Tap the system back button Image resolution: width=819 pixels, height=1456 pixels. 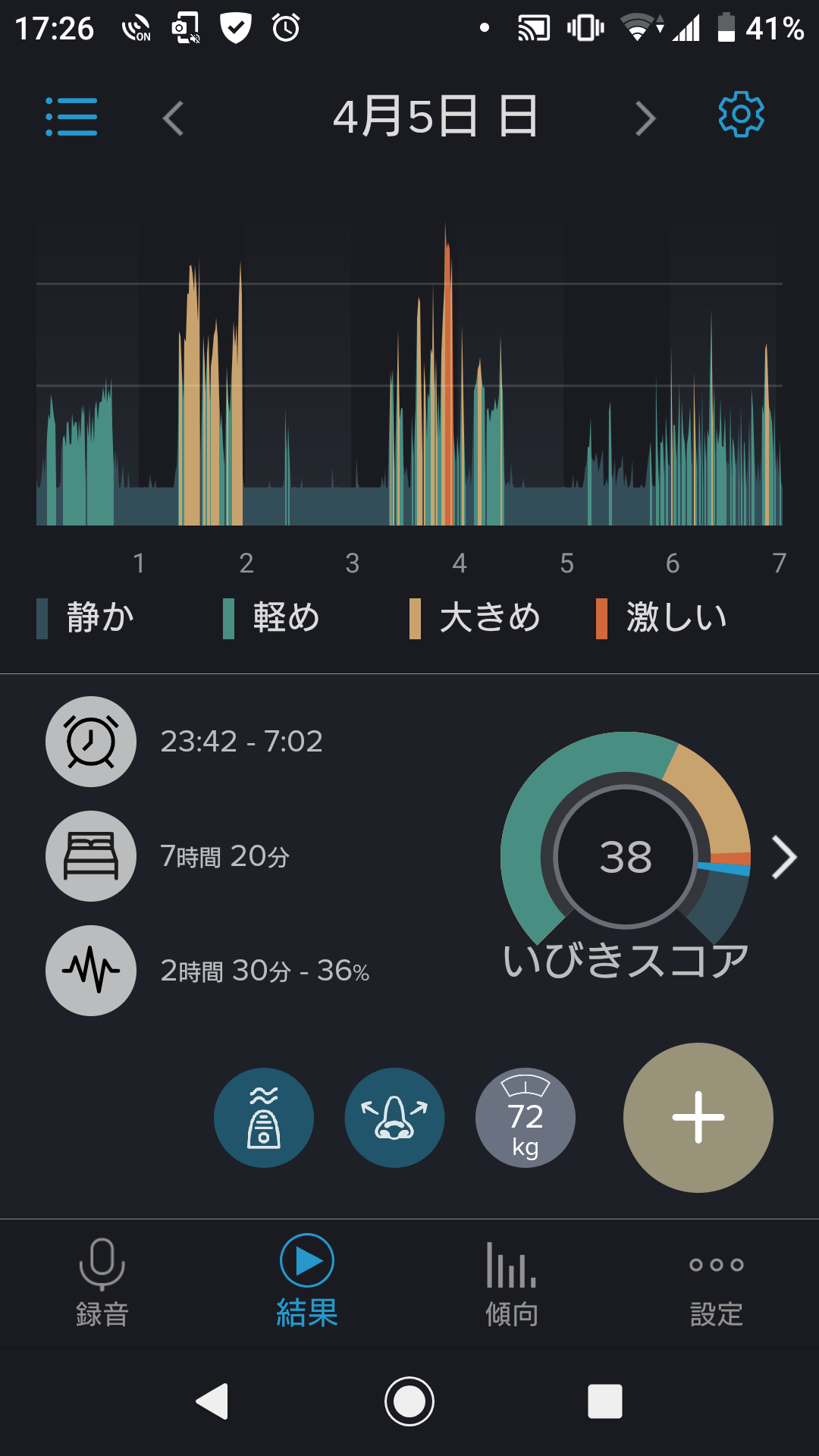pyautogui.click(x=212, y=1401)
